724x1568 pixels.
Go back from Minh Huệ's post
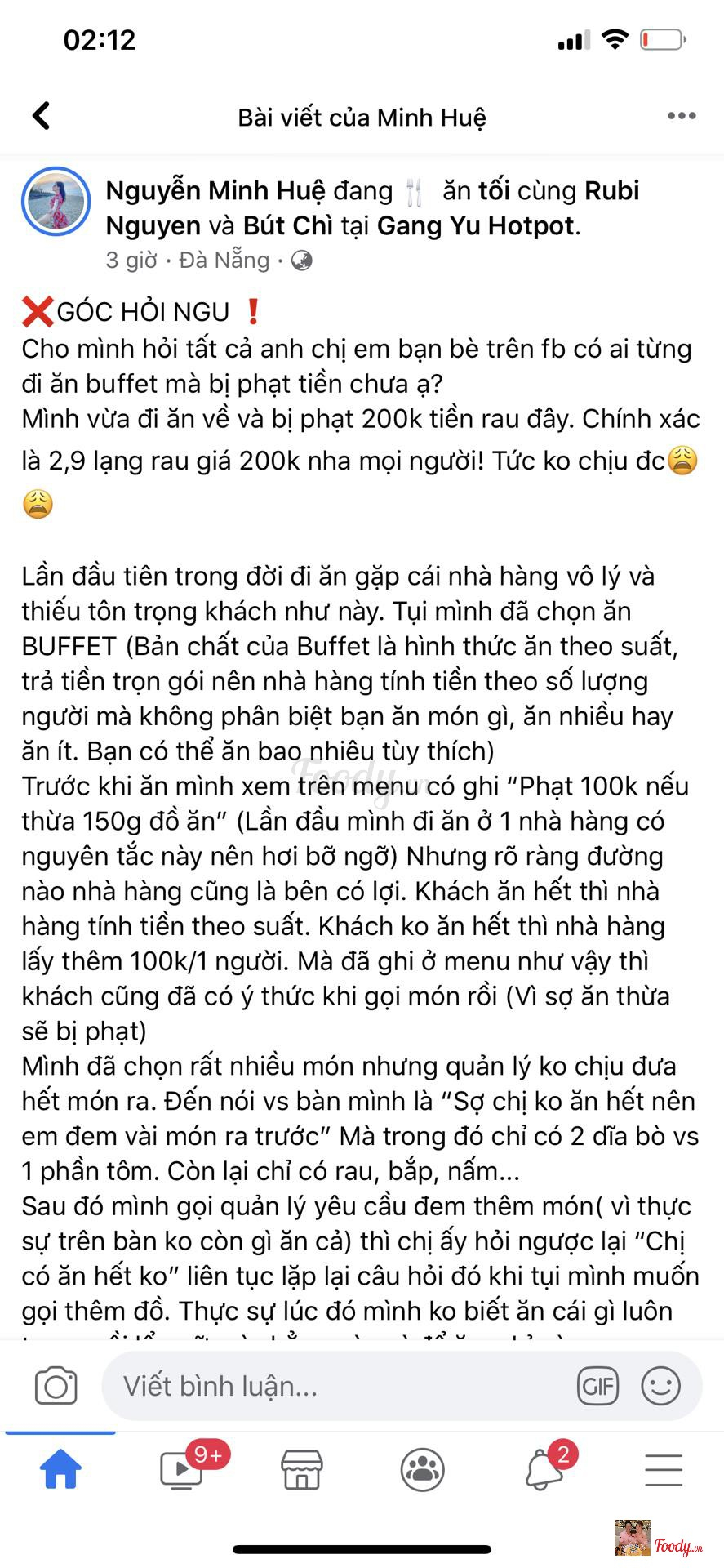click(x=42, y=116)
